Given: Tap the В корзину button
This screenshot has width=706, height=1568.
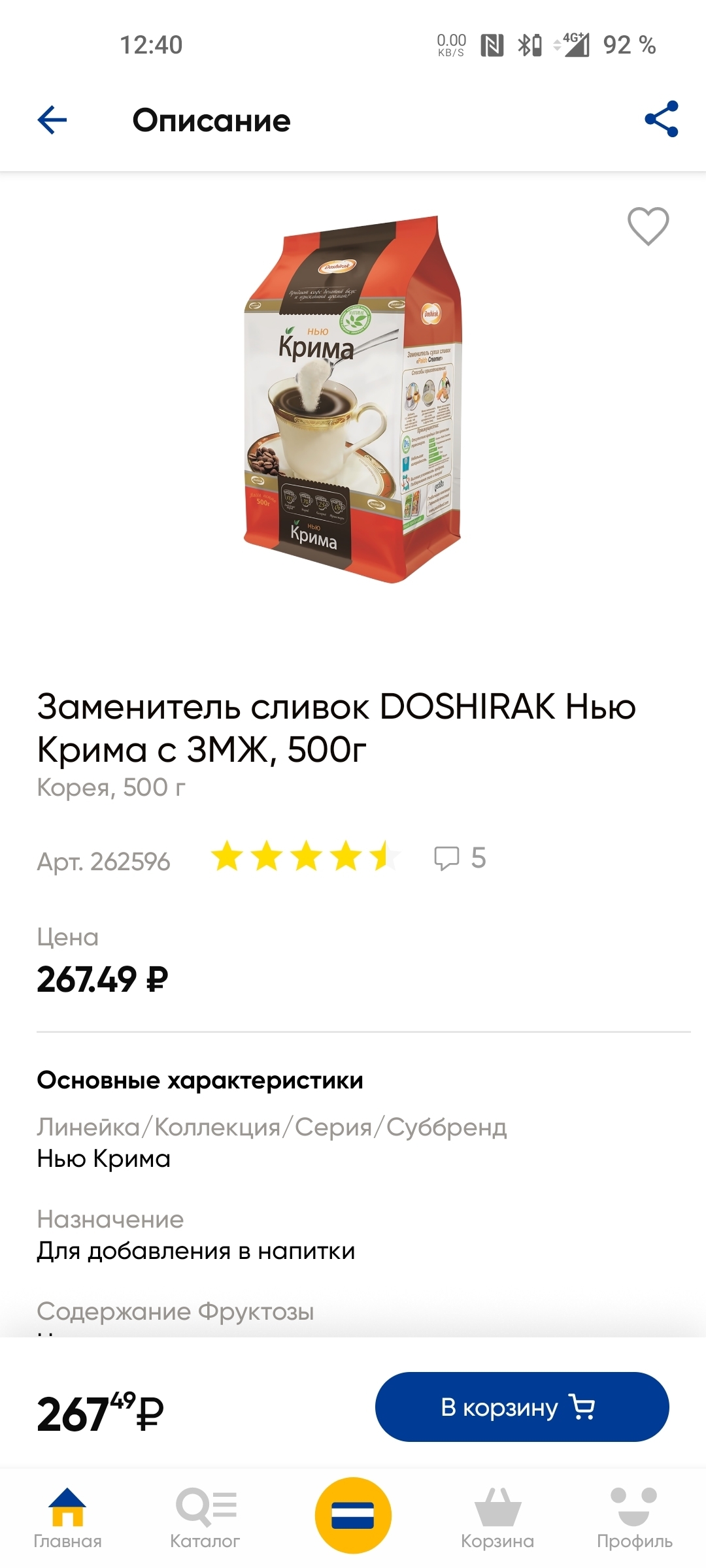Looking at the screenshot, I should [522, 1407].
